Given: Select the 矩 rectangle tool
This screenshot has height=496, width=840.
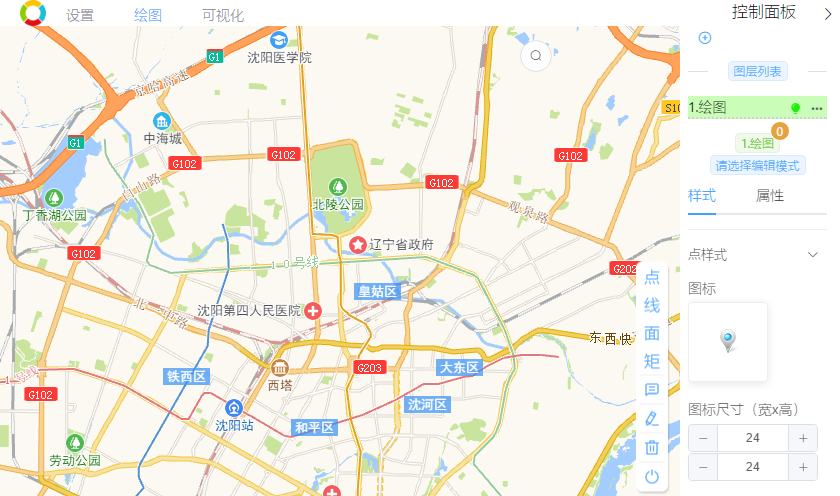Looking at the screenshot, I should (x=652, y=361).
